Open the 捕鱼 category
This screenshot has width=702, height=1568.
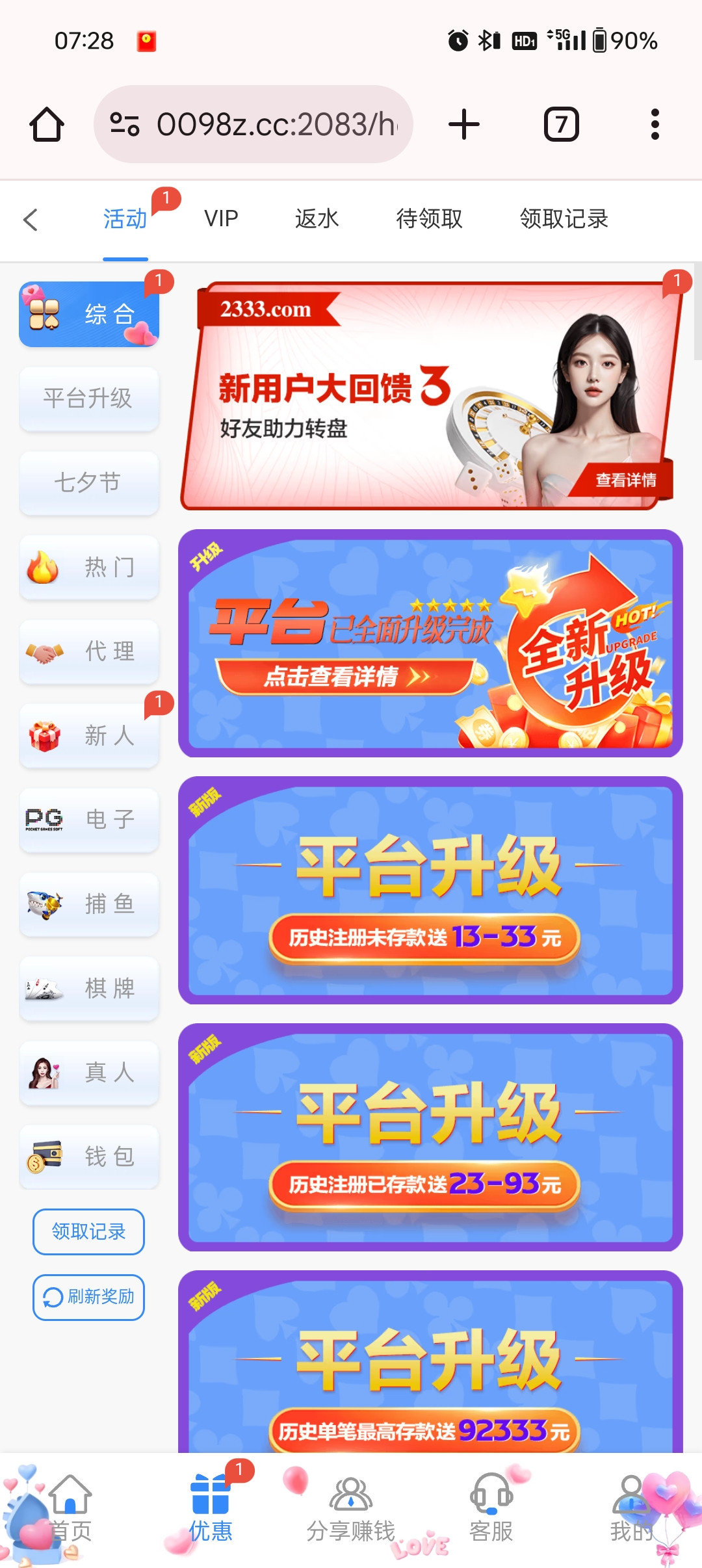(89, 904)
